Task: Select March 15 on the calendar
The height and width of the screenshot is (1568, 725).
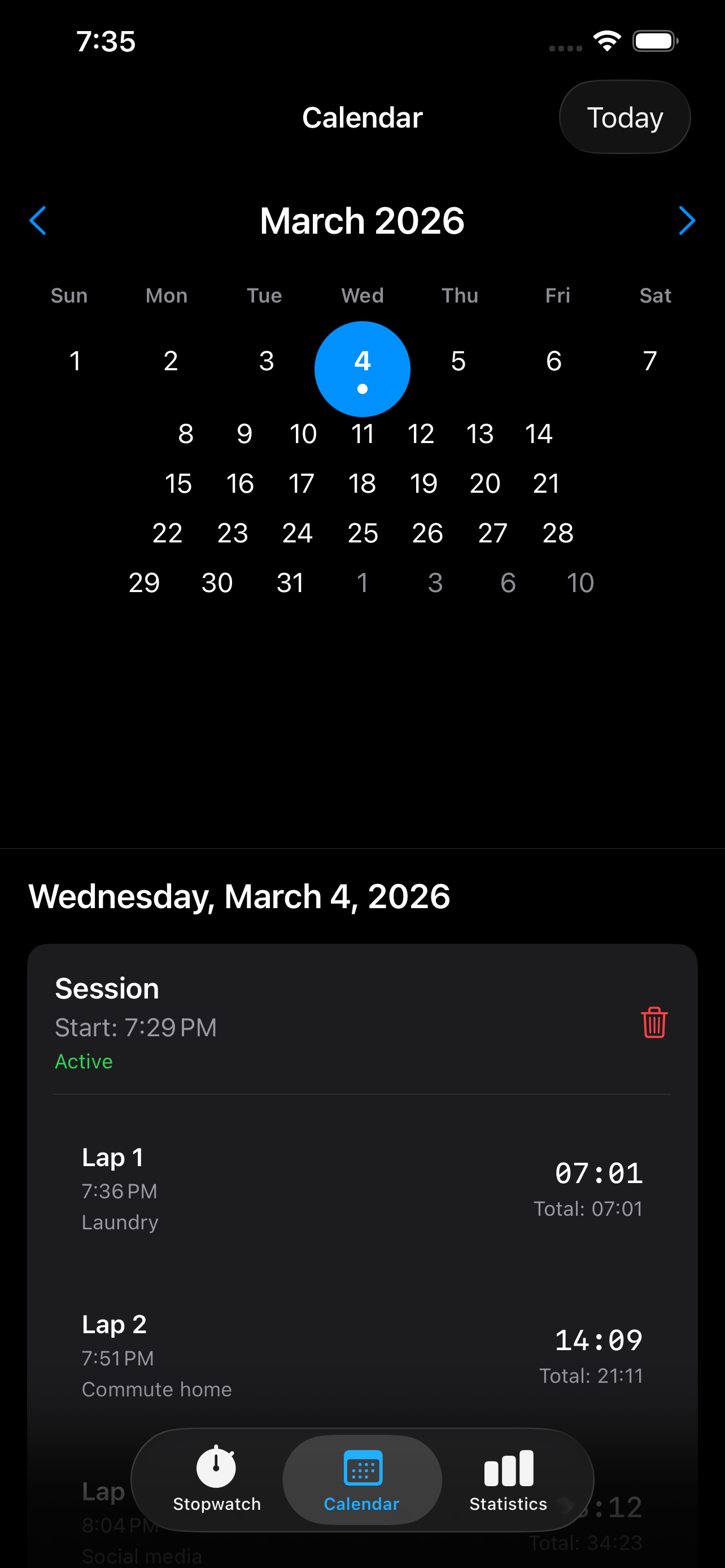Action: pos(178,483)
